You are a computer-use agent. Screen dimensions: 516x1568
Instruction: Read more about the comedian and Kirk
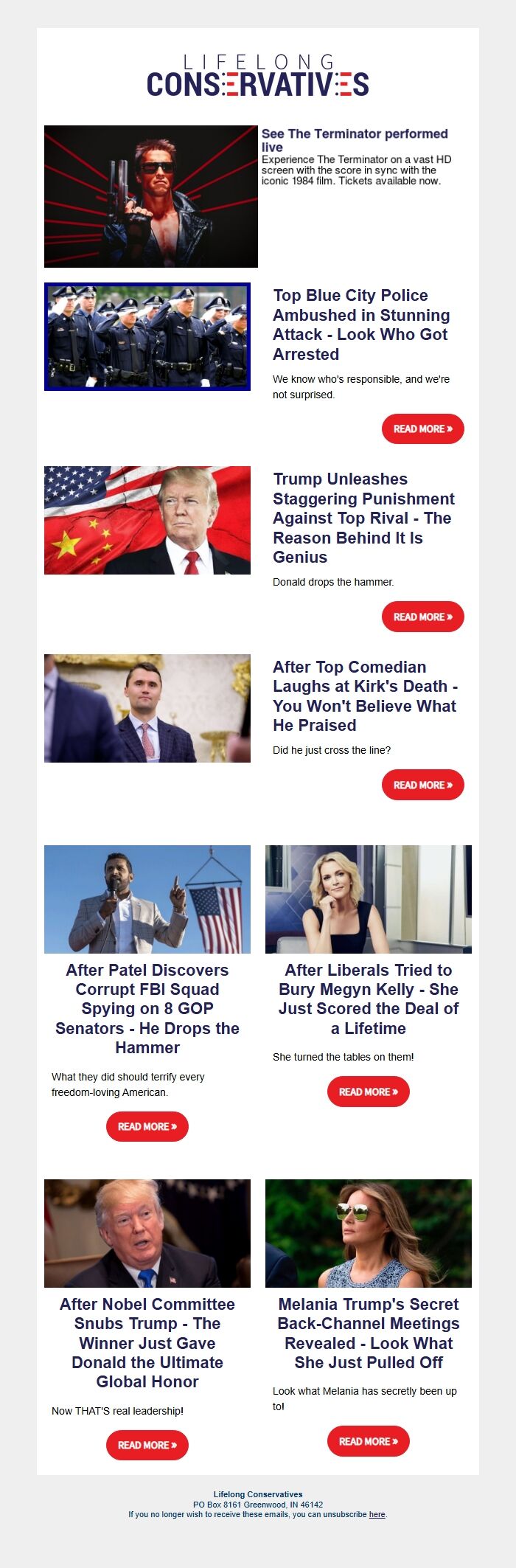point(422,785)
